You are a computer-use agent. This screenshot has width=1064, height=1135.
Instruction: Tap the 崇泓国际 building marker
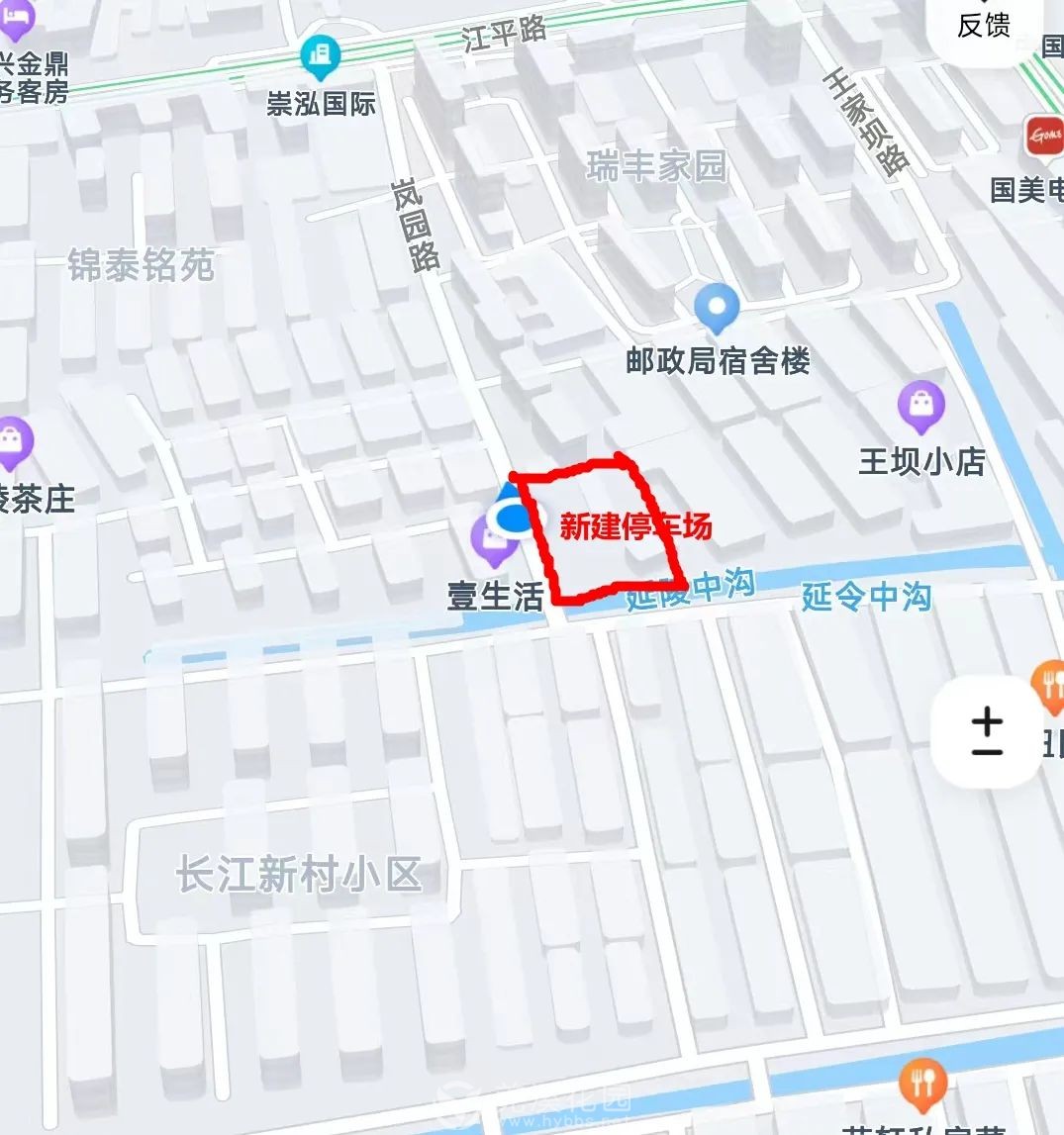(x=320, y=59)
